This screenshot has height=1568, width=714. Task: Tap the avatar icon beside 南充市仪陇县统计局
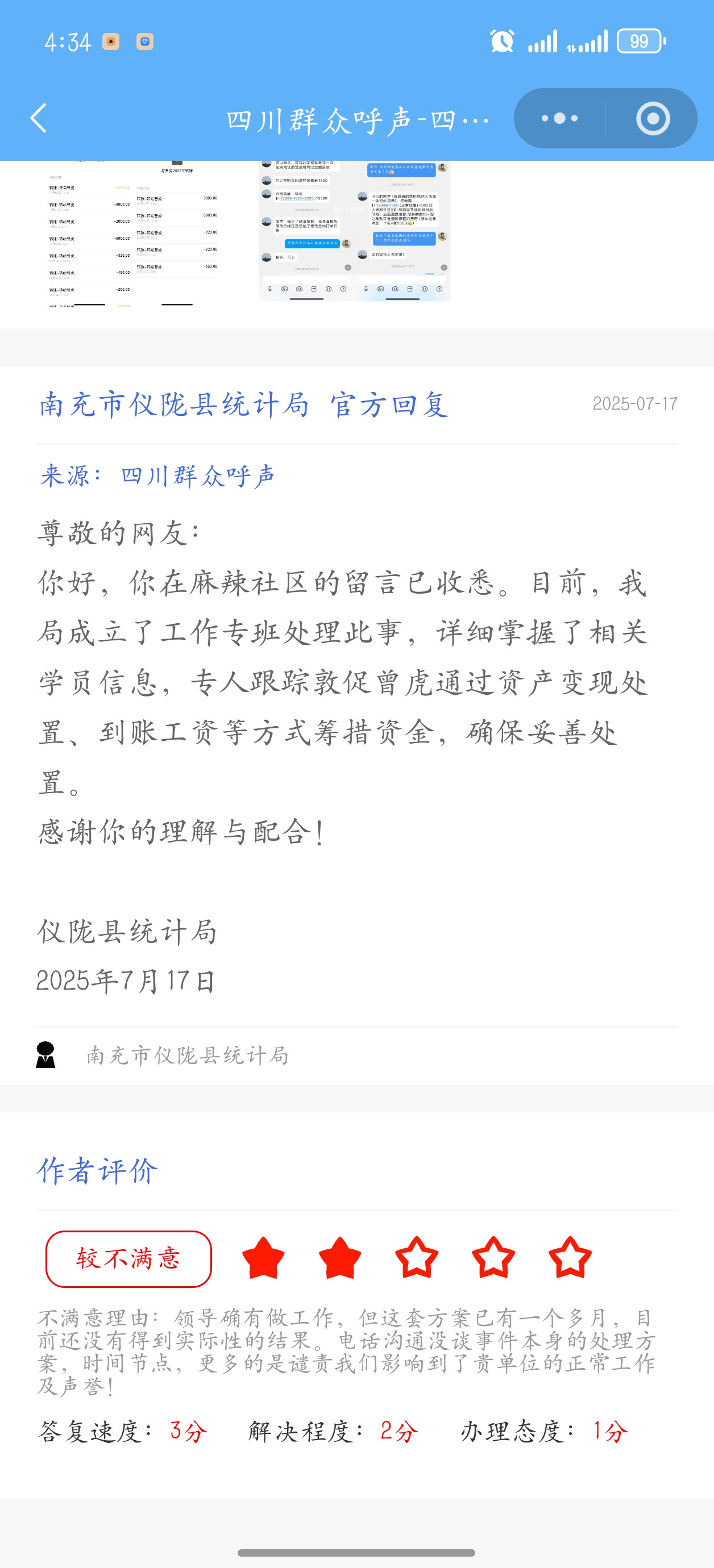pyautogui.click(x=46, y=1056)
